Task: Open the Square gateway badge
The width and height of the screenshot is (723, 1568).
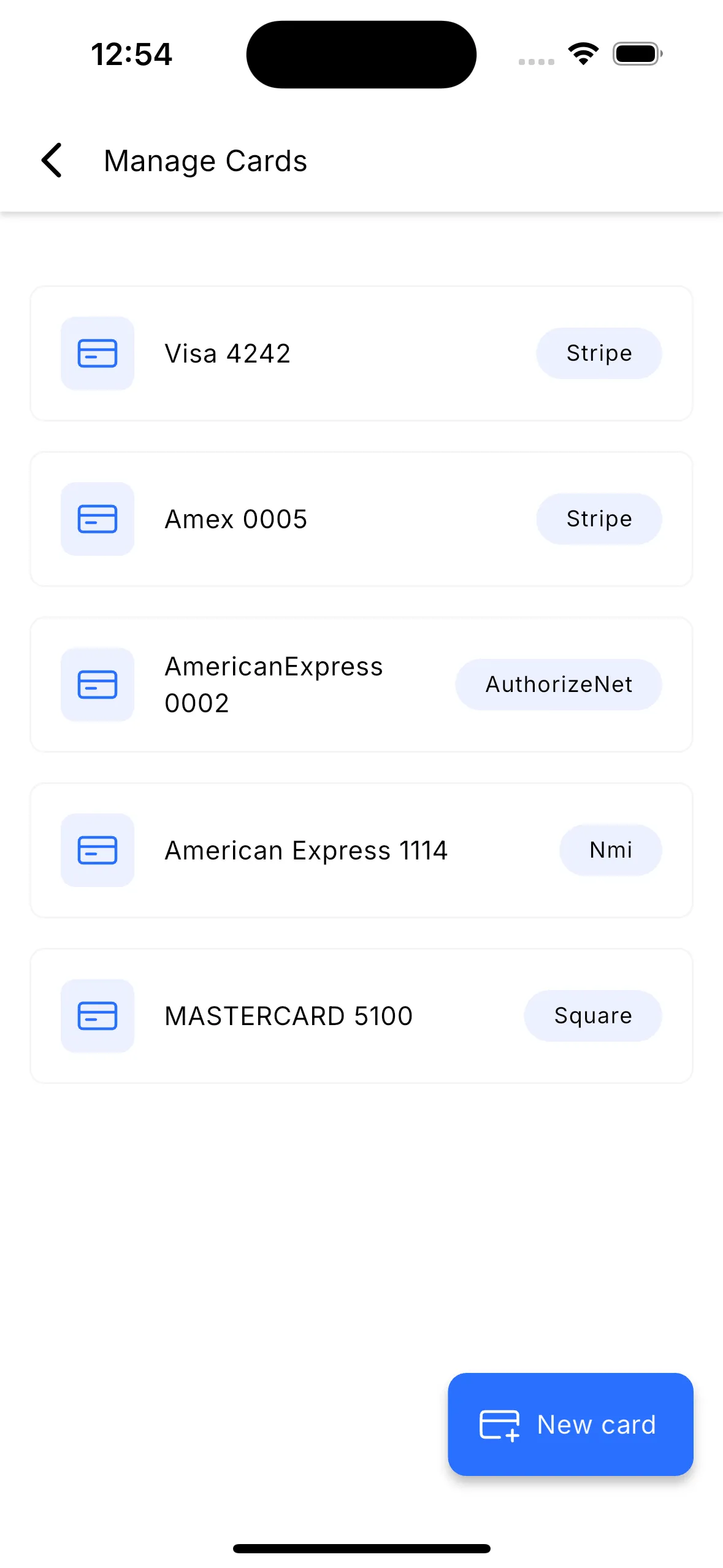Action: click(592, 1016)
